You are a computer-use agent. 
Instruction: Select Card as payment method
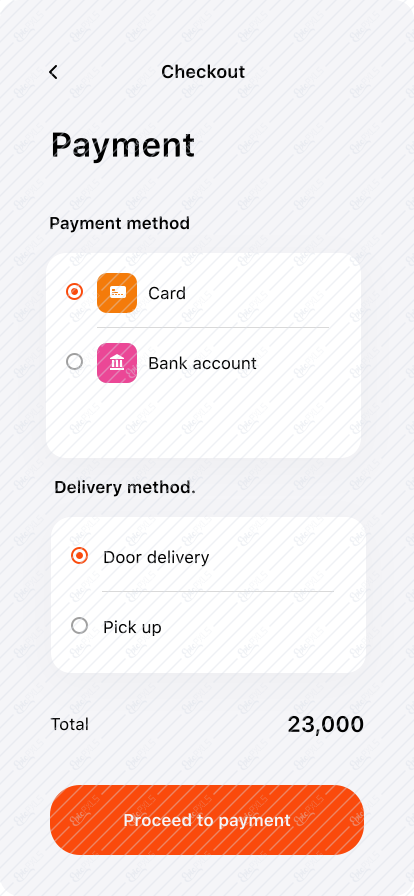74,292
